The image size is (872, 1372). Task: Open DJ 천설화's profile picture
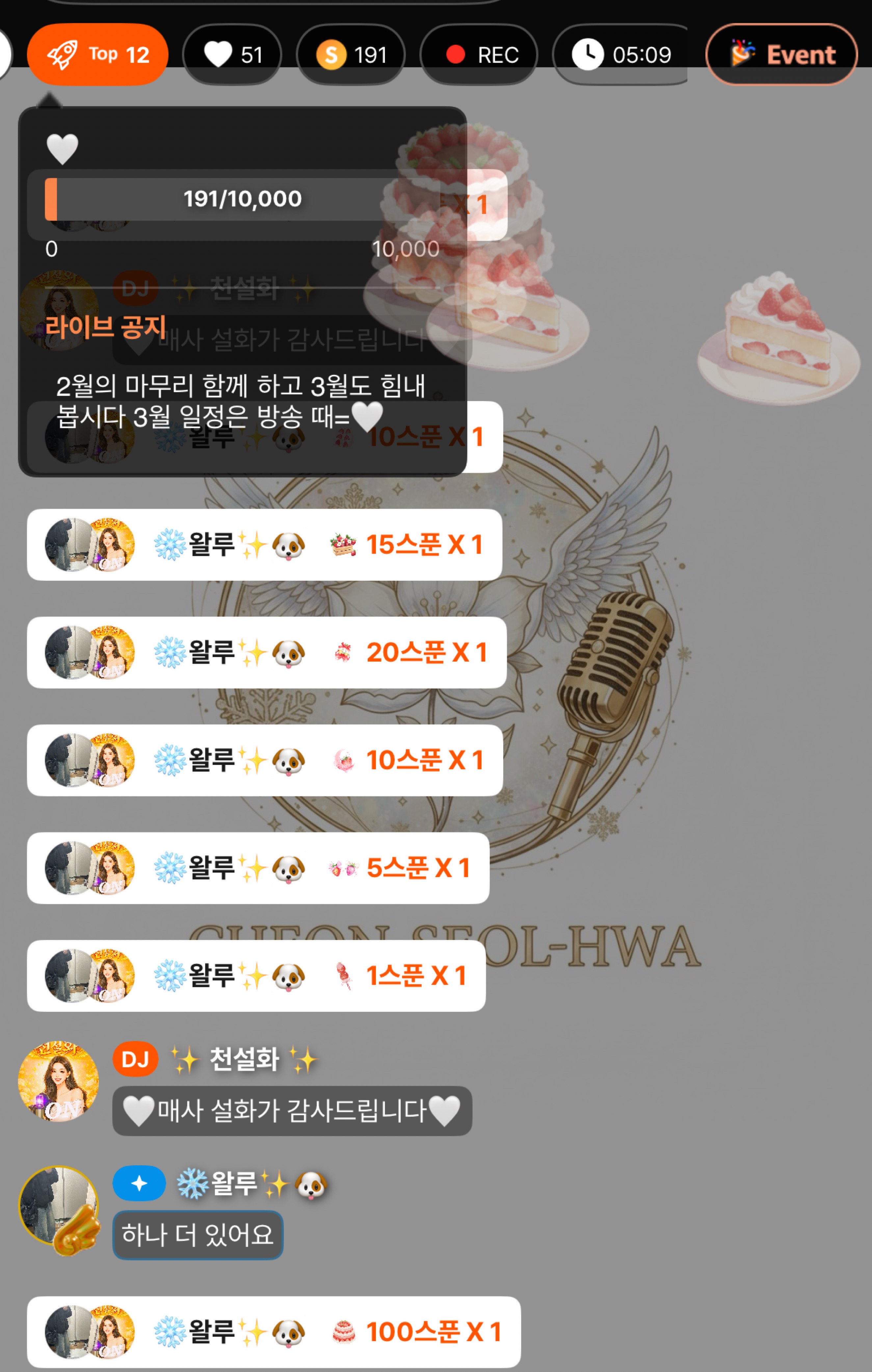pyautogui.click(x=58, y=1081)
